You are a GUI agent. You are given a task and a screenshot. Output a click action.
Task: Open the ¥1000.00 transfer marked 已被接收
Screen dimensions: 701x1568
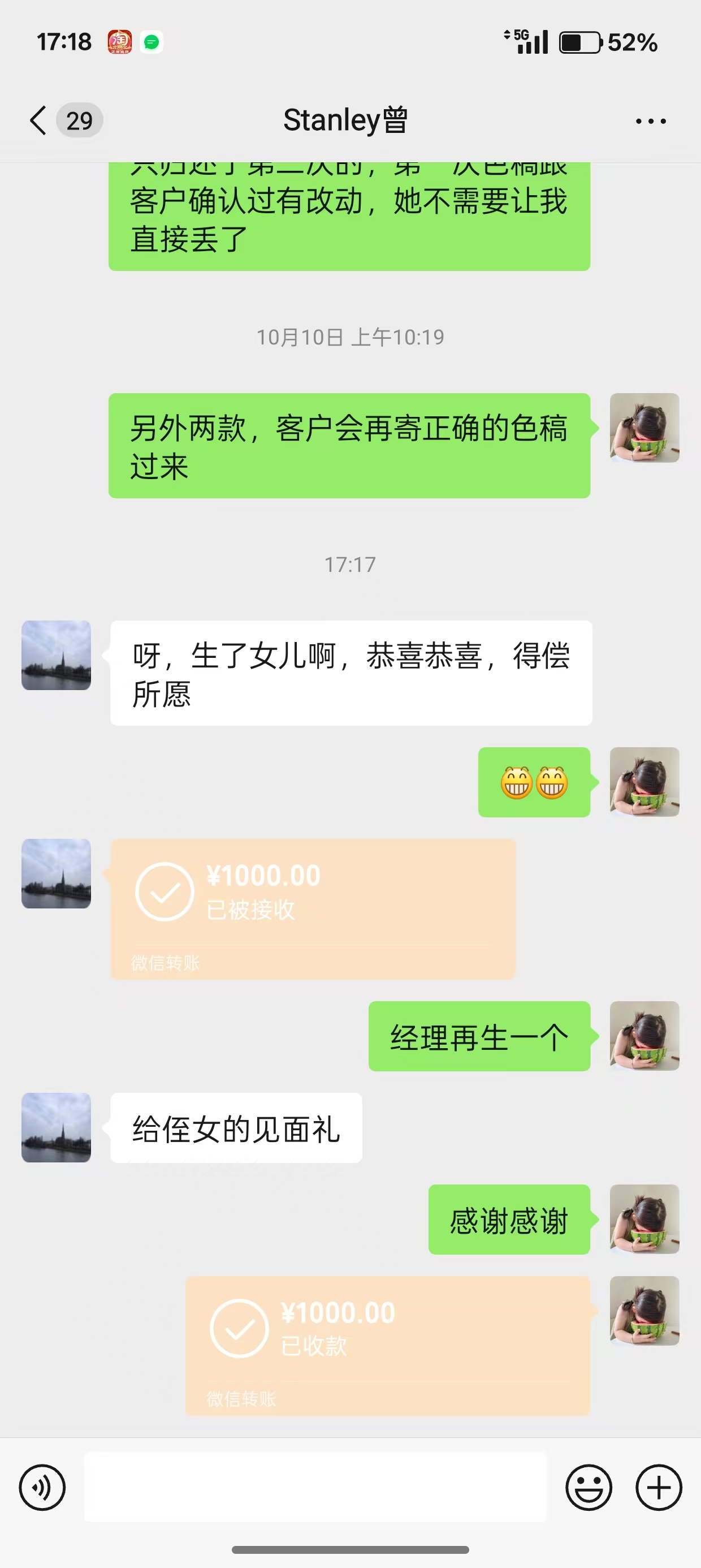pos(313,908)
